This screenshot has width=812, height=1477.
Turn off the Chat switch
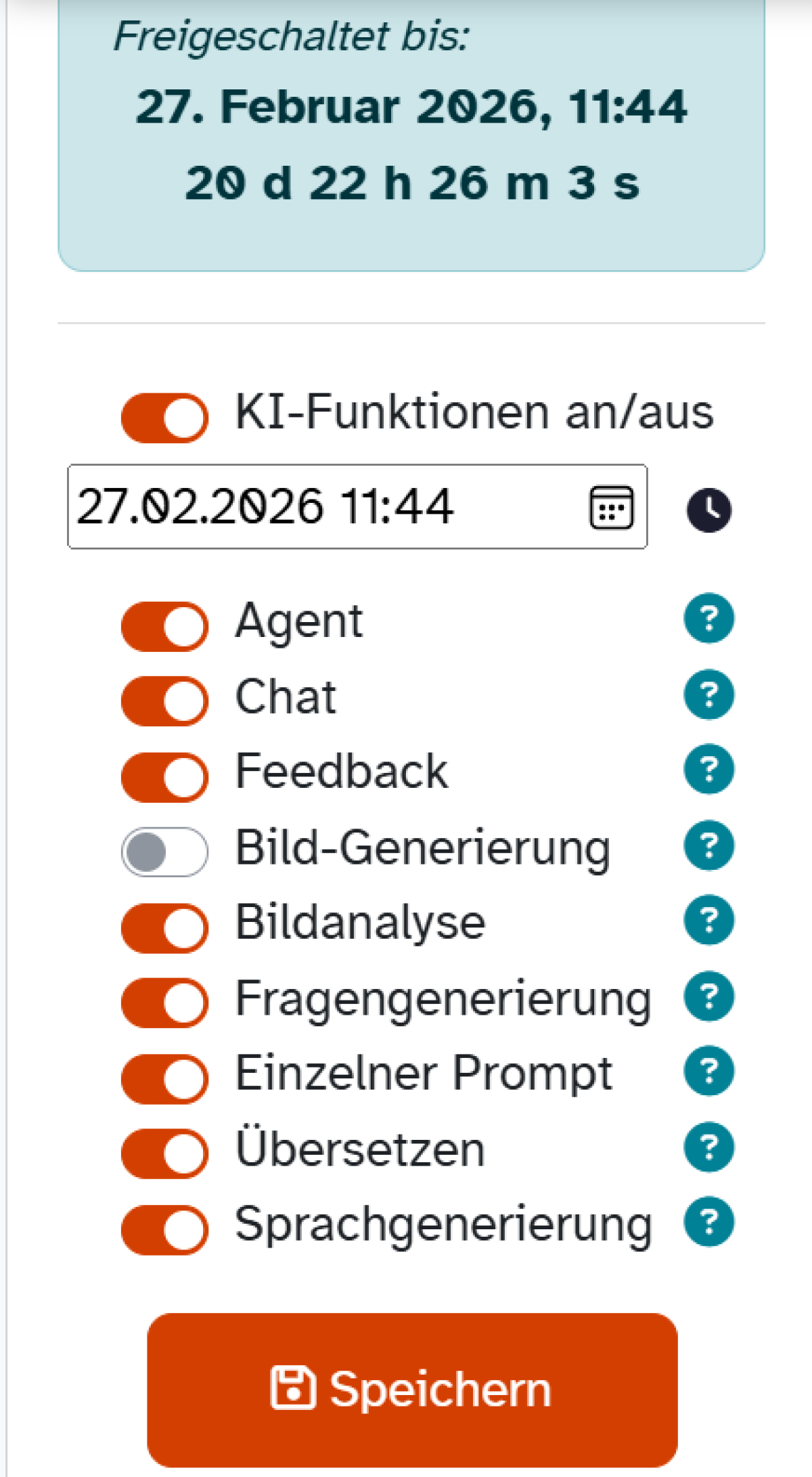(164, 701)
